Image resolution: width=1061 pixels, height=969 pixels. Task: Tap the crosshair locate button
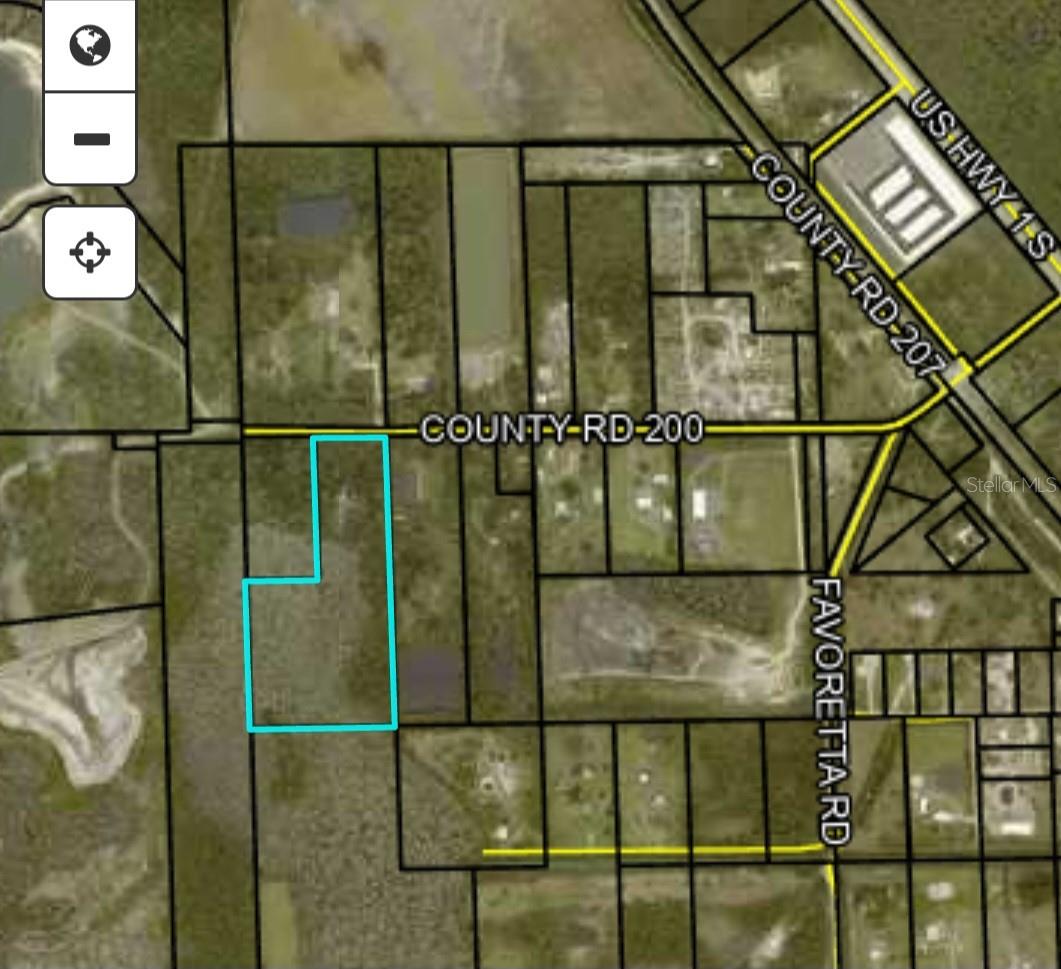[90, 252]
